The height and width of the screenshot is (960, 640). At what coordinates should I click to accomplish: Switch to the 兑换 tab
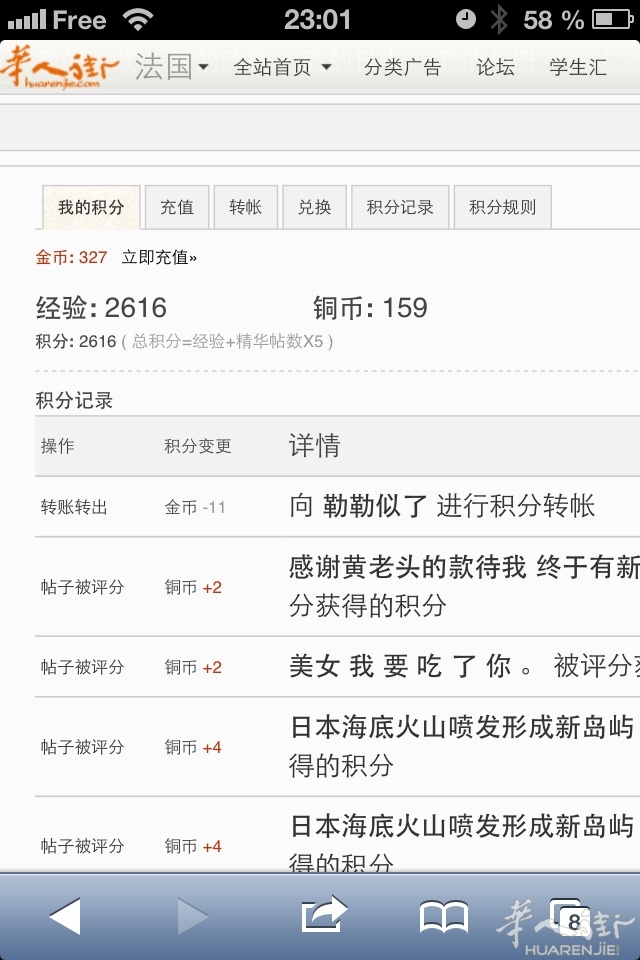coord(314,207)
